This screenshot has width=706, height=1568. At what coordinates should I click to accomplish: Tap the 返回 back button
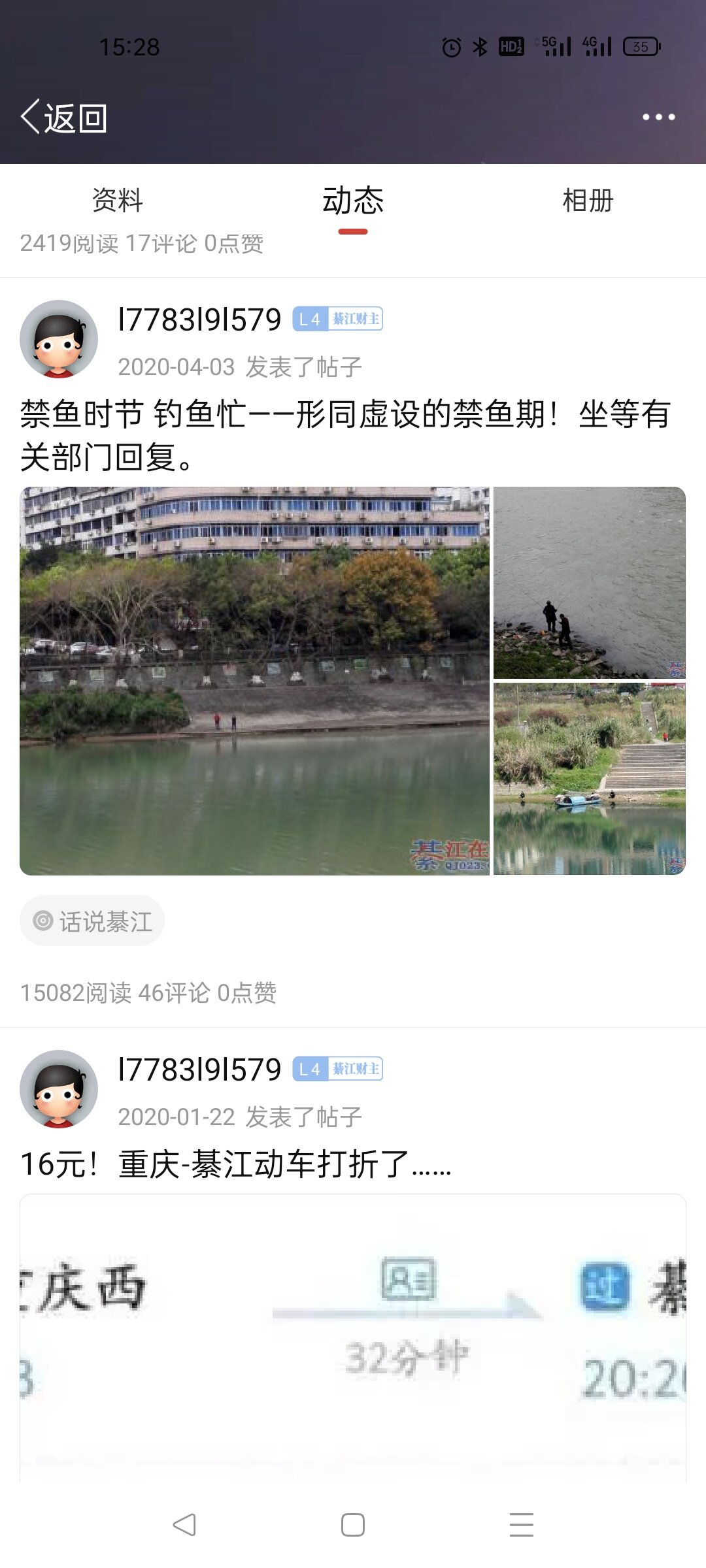point(64,118)
